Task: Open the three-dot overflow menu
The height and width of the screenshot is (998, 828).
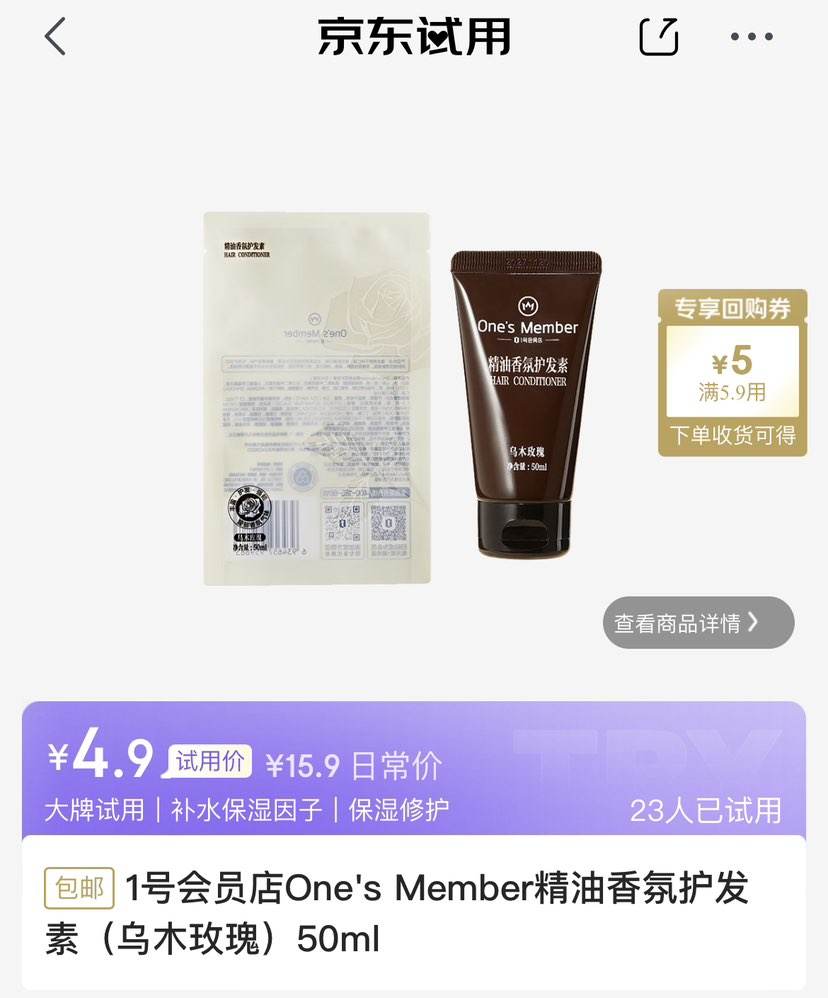Action: click(x=752, y=37)
